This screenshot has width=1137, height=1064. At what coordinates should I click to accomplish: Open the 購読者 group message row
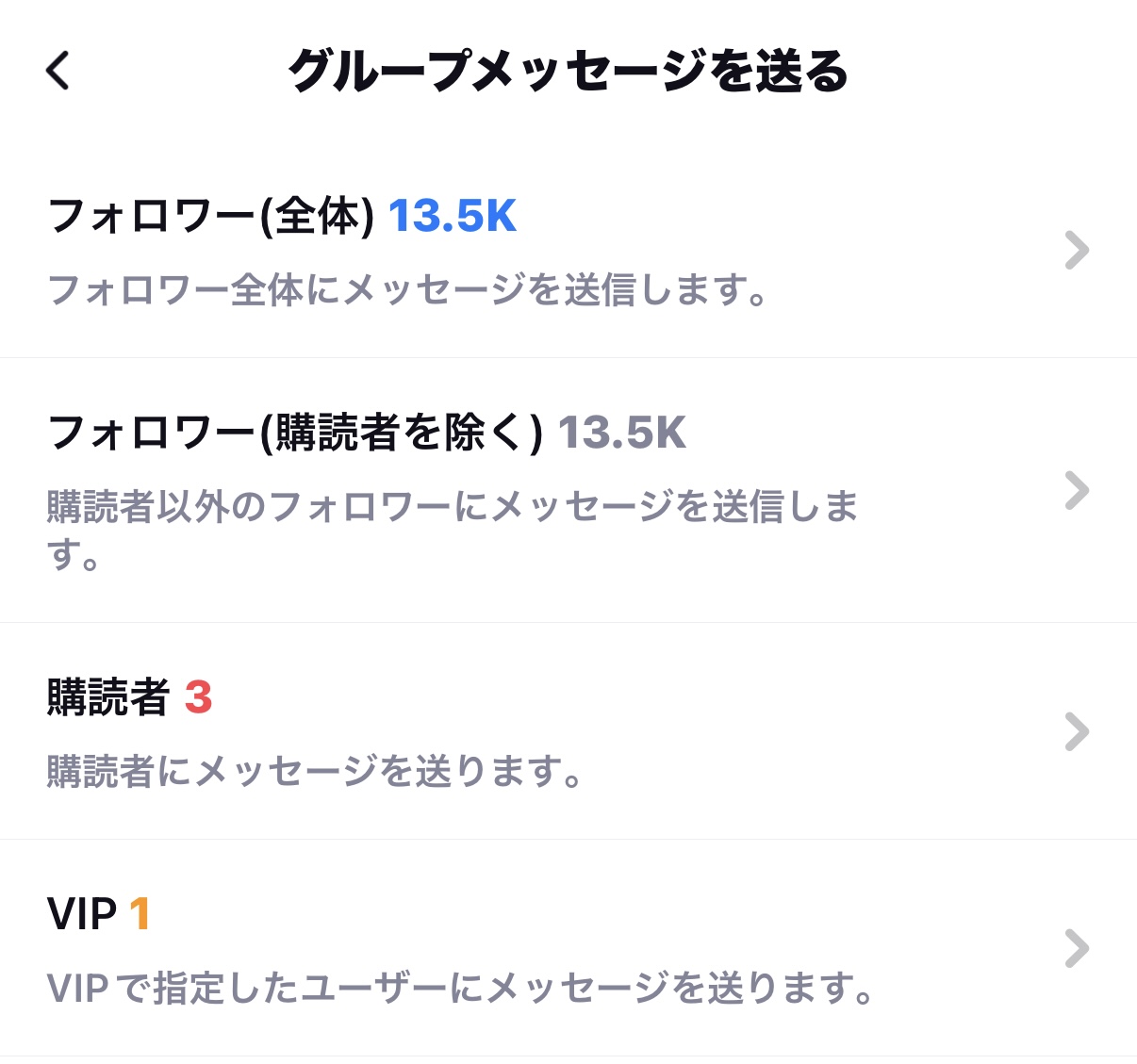click(x=566, y=731)
